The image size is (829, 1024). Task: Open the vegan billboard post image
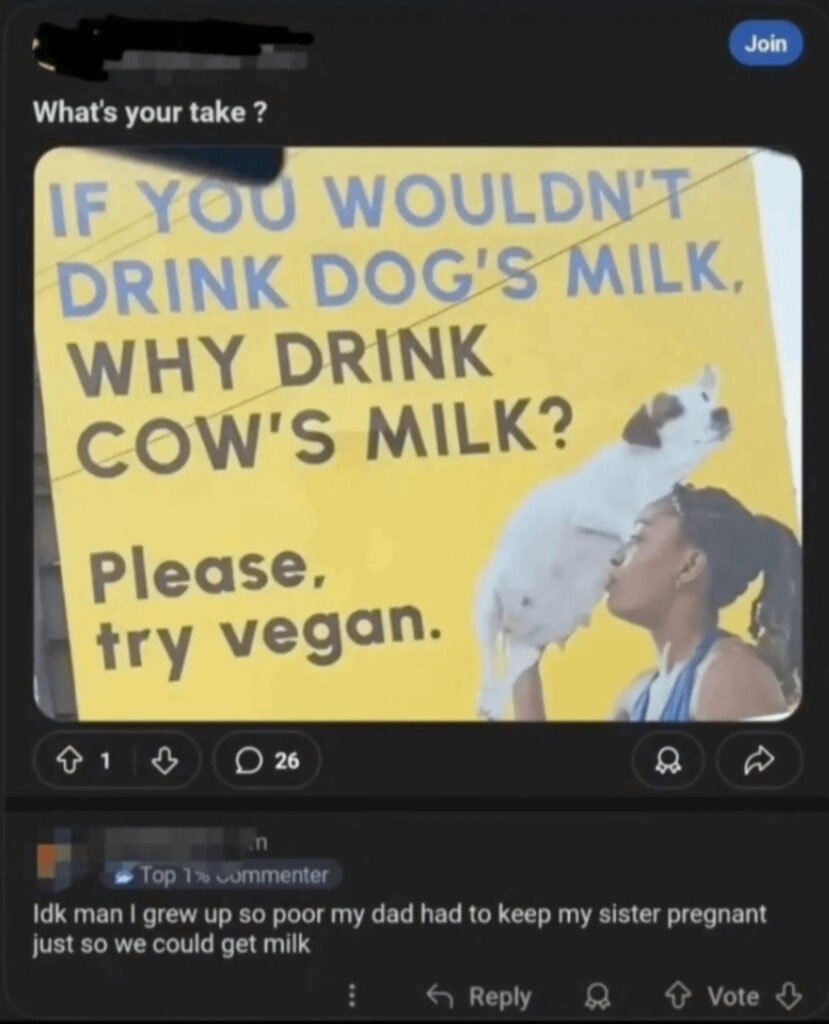pyautogui.click(x=417, y=434)
